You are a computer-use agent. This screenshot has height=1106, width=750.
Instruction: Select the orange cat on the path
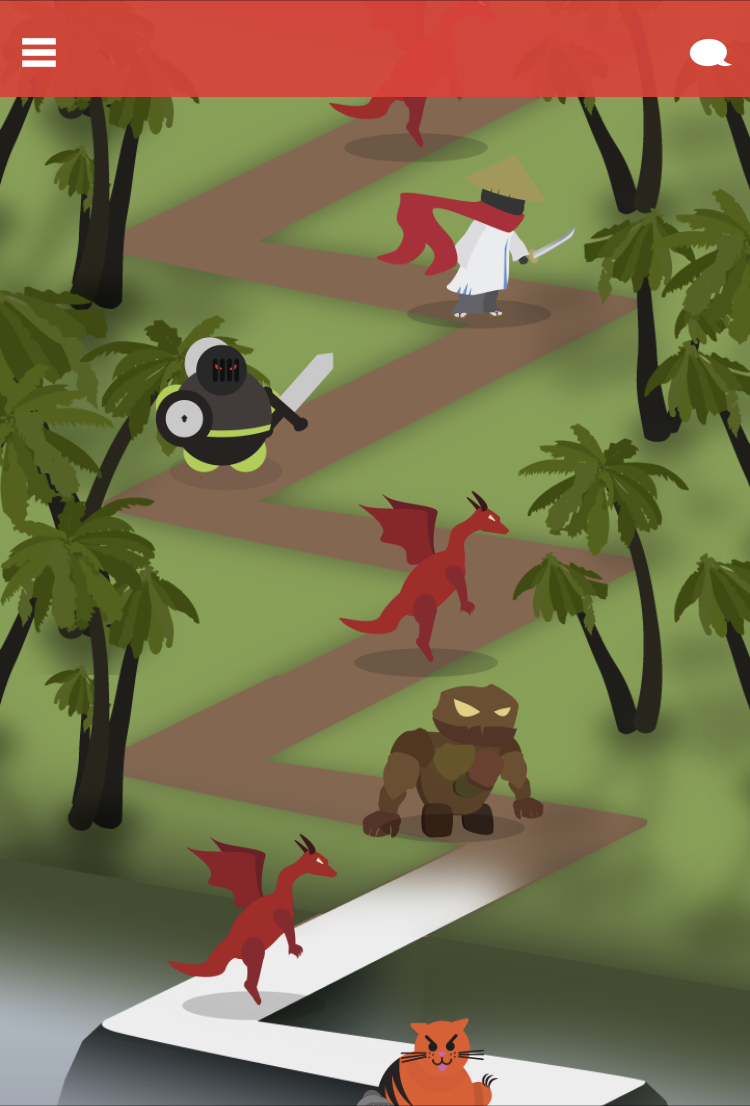click(x=438, y=1065)
